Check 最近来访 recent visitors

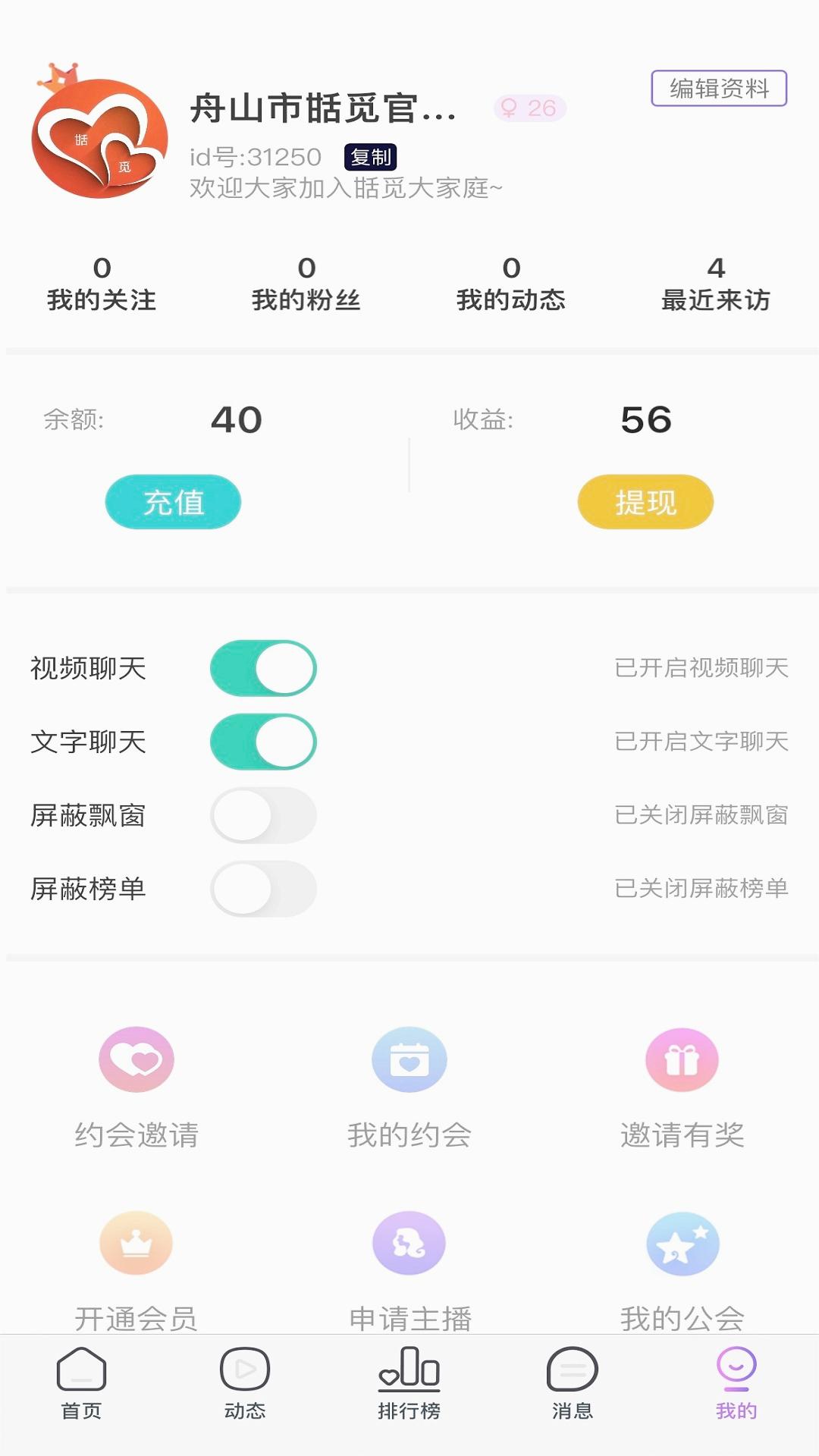(x=716, y=284)
